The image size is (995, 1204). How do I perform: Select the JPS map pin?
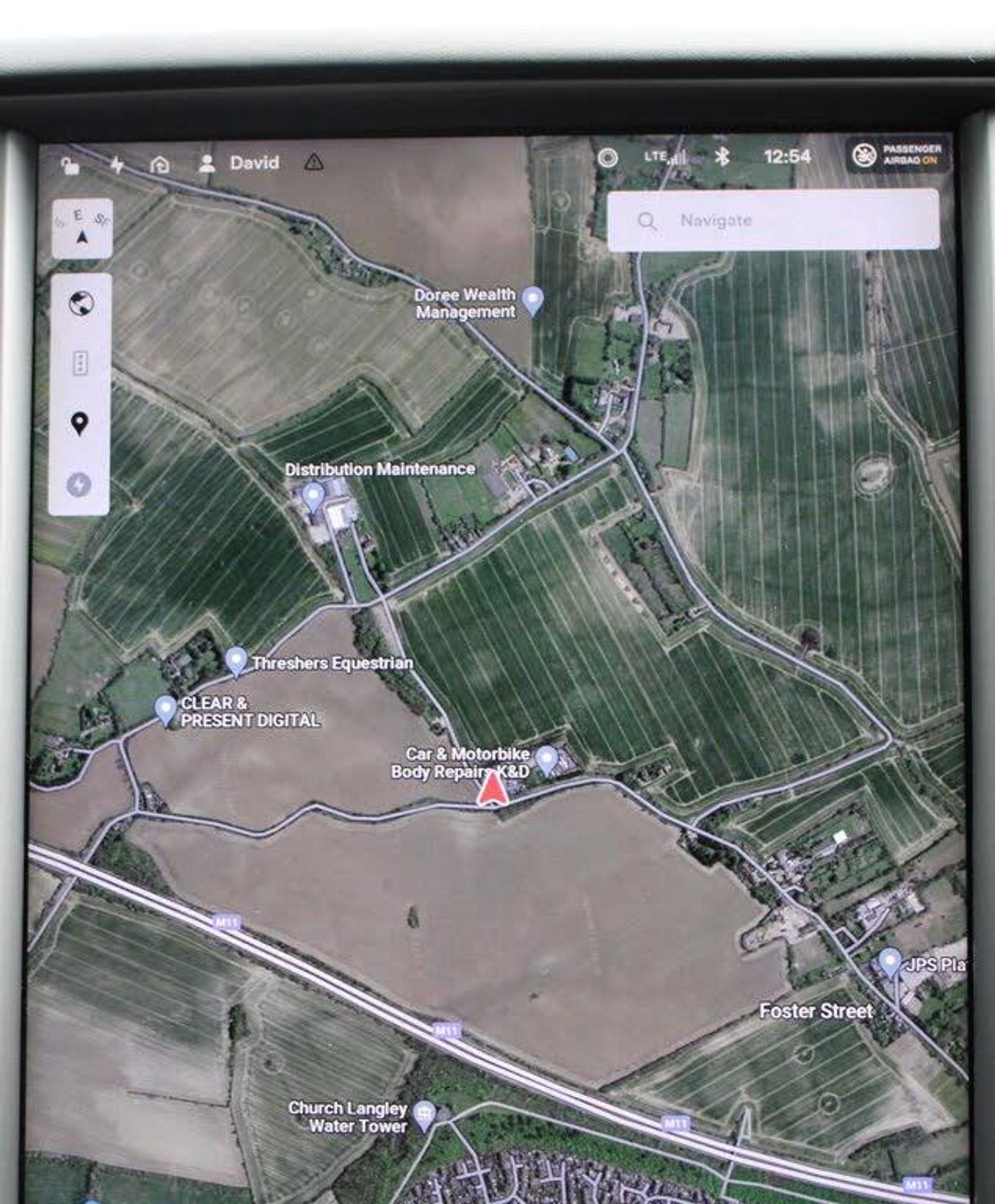pyautogui.click(x=889, y=961)
